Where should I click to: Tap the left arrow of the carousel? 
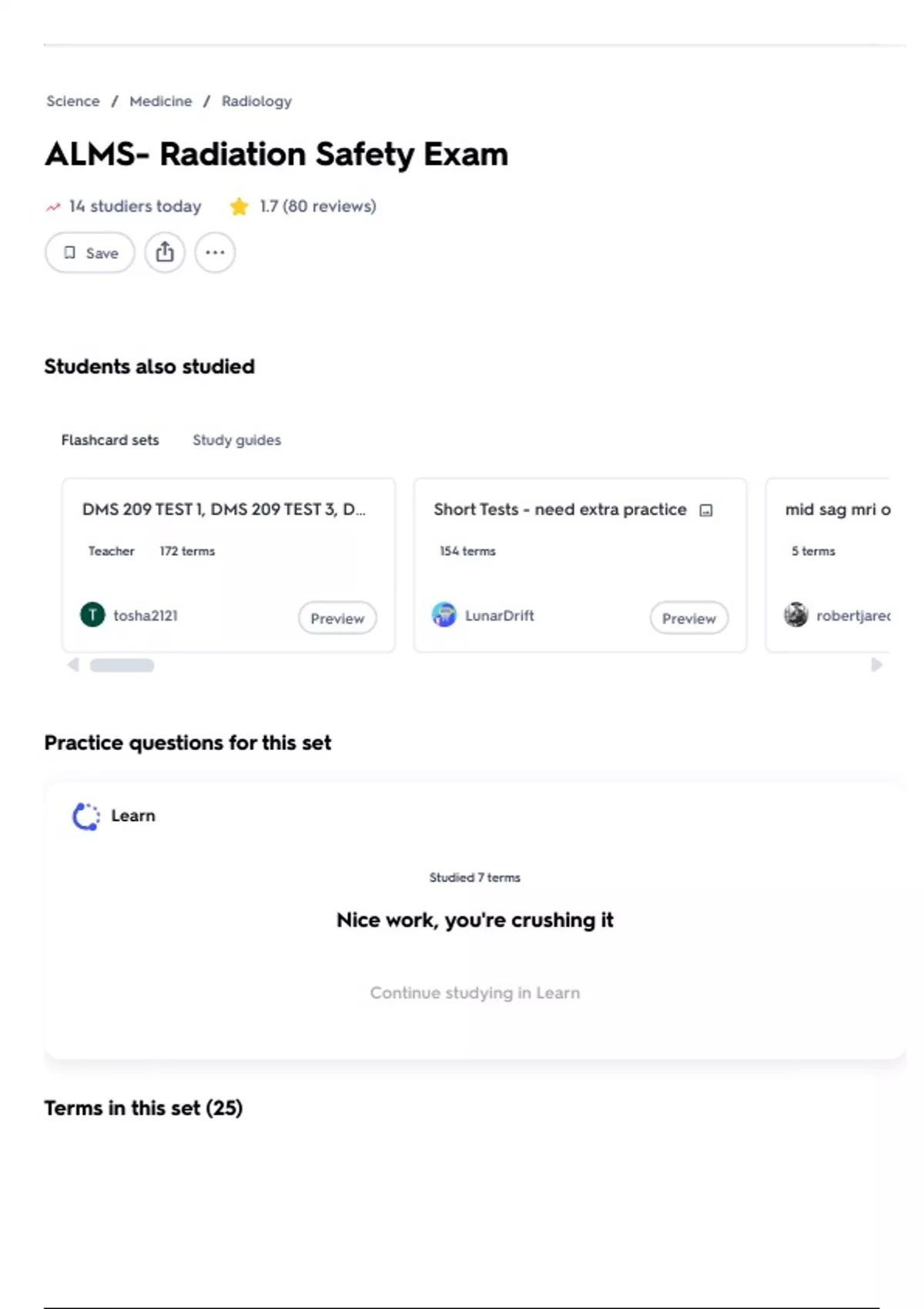(x=73, y=665)
